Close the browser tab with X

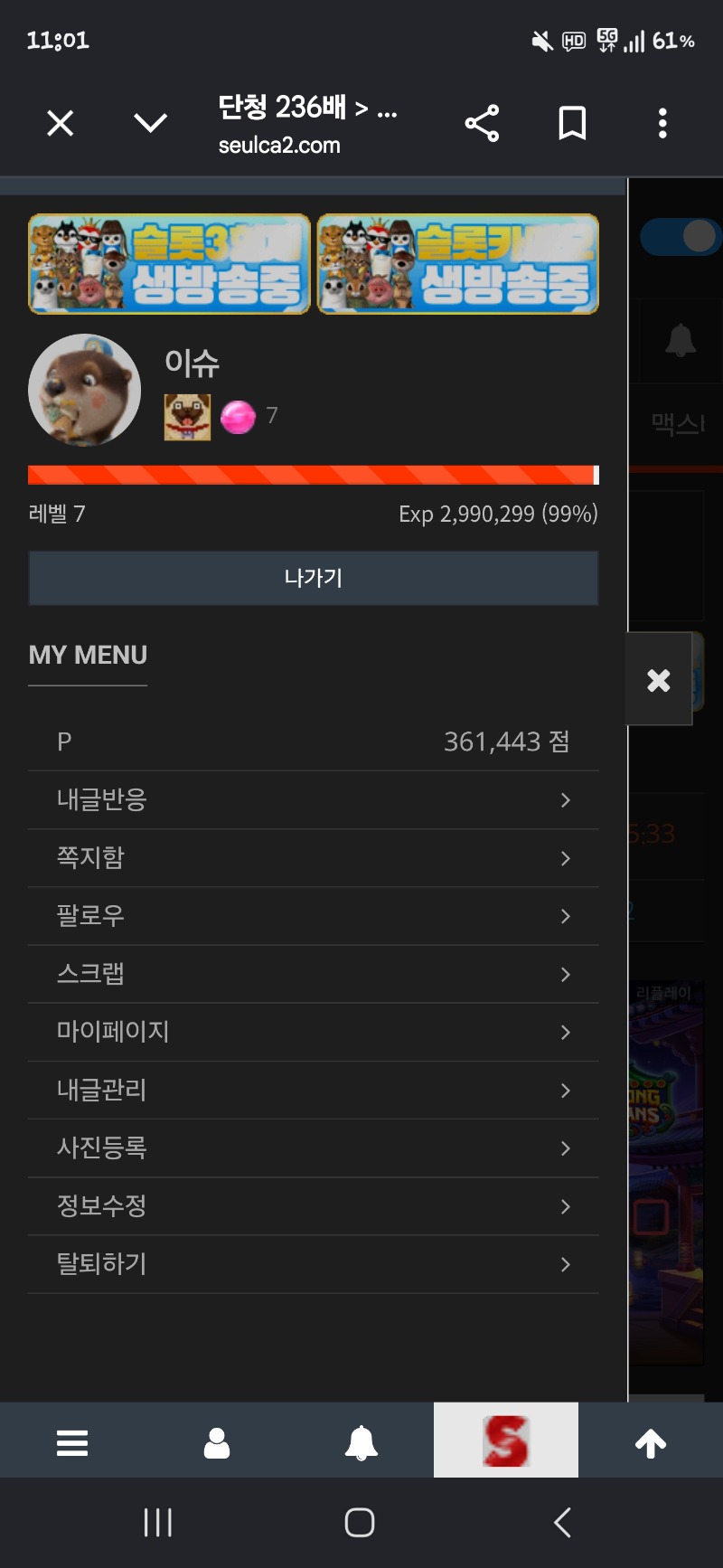tap(60, 123)
